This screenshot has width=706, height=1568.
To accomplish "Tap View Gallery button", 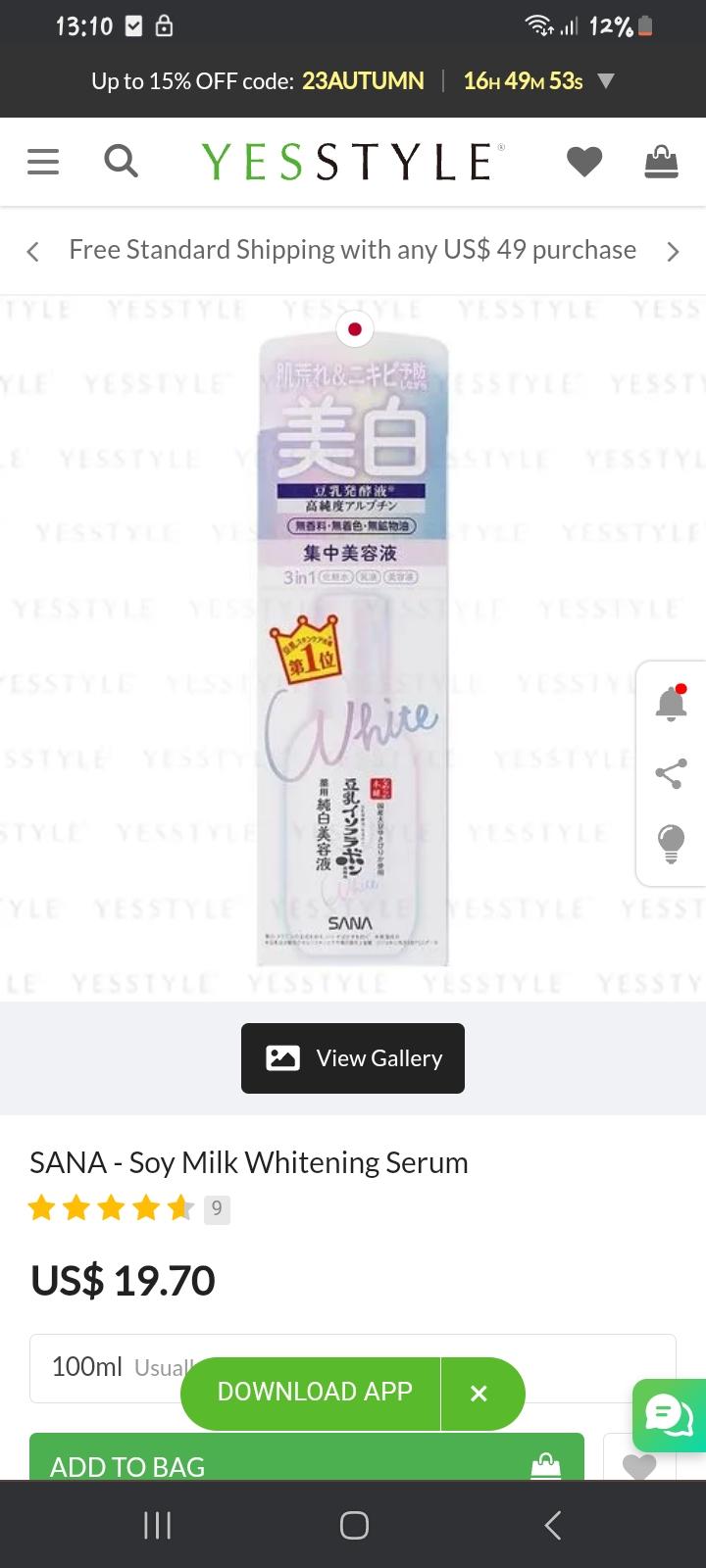I will click(353, 1058).
